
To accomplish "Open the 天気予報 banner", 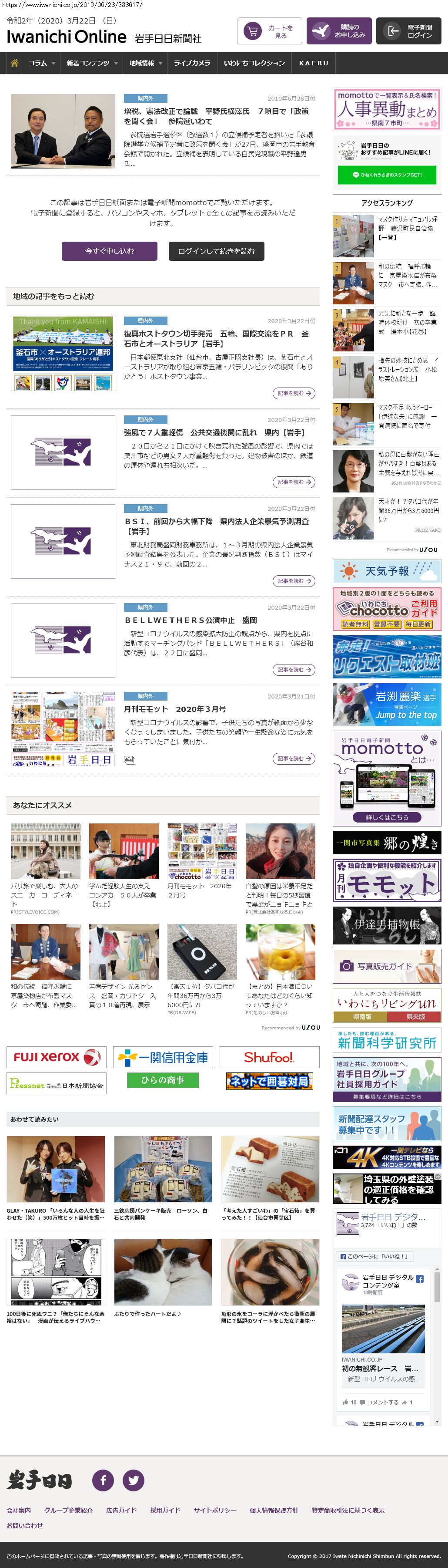I will coord(387,571).
